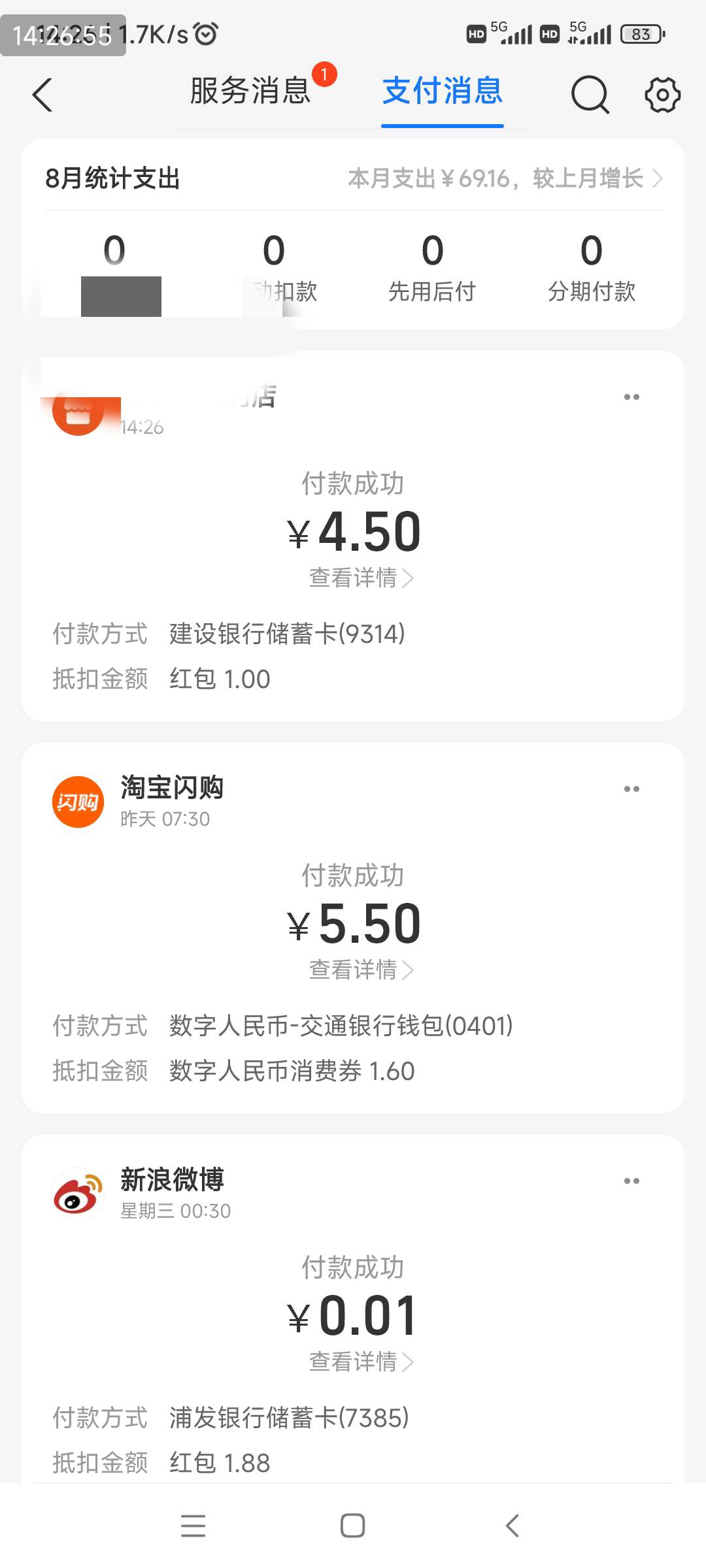View details 查看详情 of the ¥0.01 payment
This screenshot has width=706, height=1568.
tap(361, 1362)
